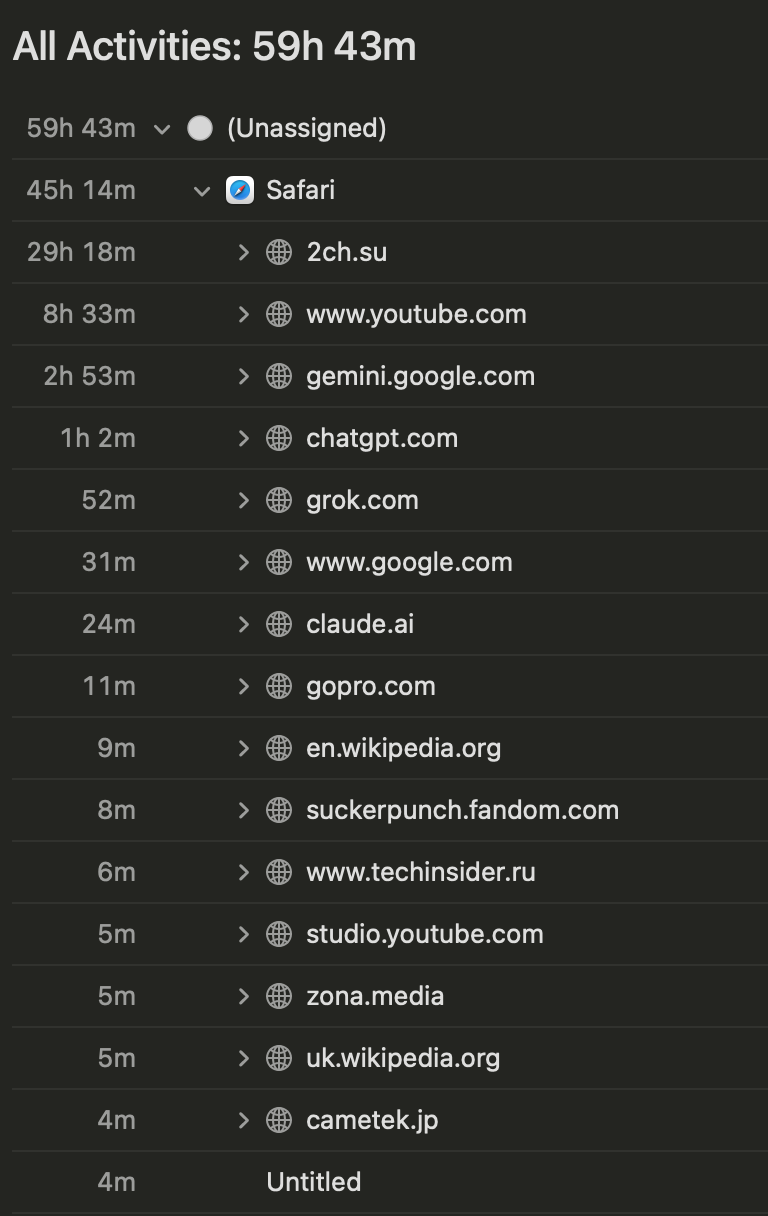Expand www.youtube.com details
Viewport: 768px width, 1216px height.
tap(243, 315)
